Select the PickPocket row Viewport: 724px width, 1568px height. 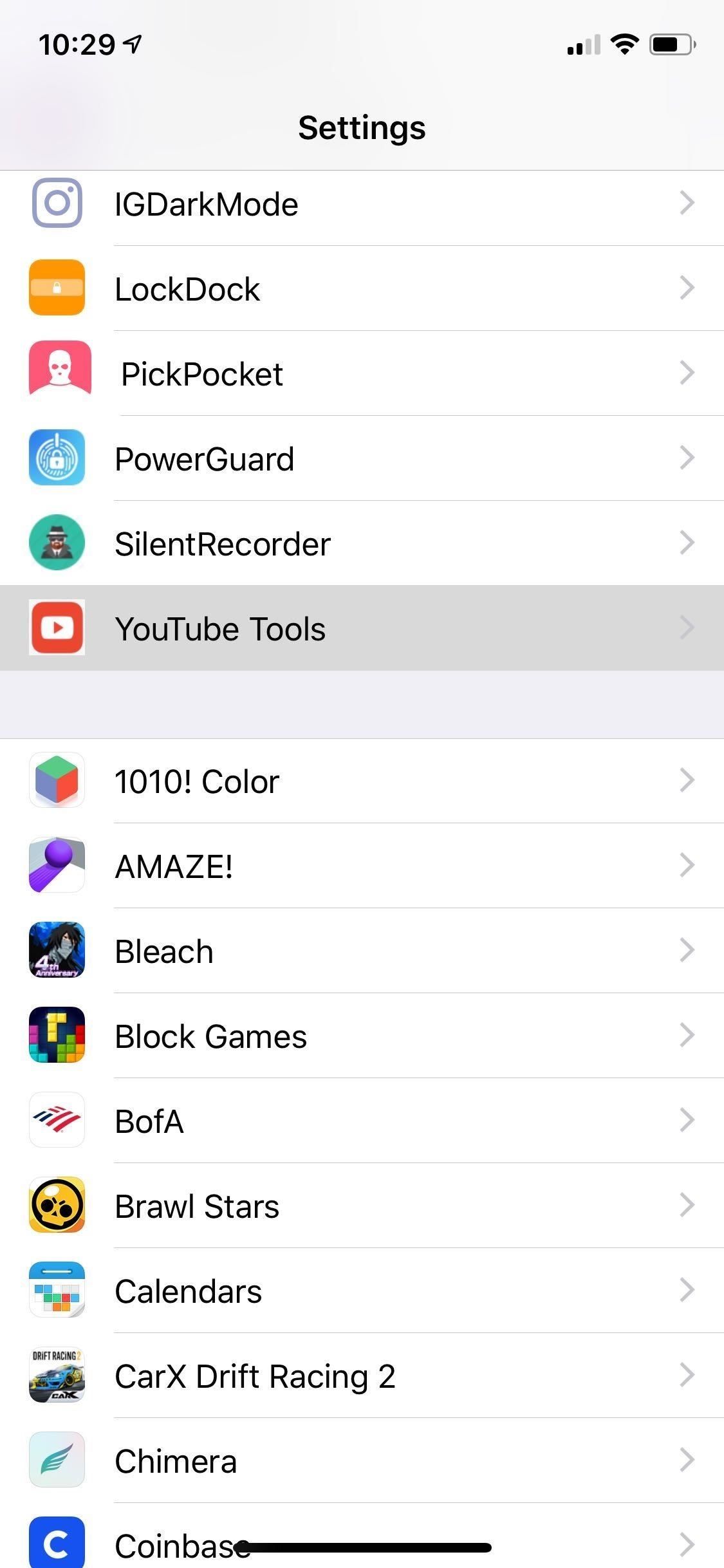click(x=362, y=374)
